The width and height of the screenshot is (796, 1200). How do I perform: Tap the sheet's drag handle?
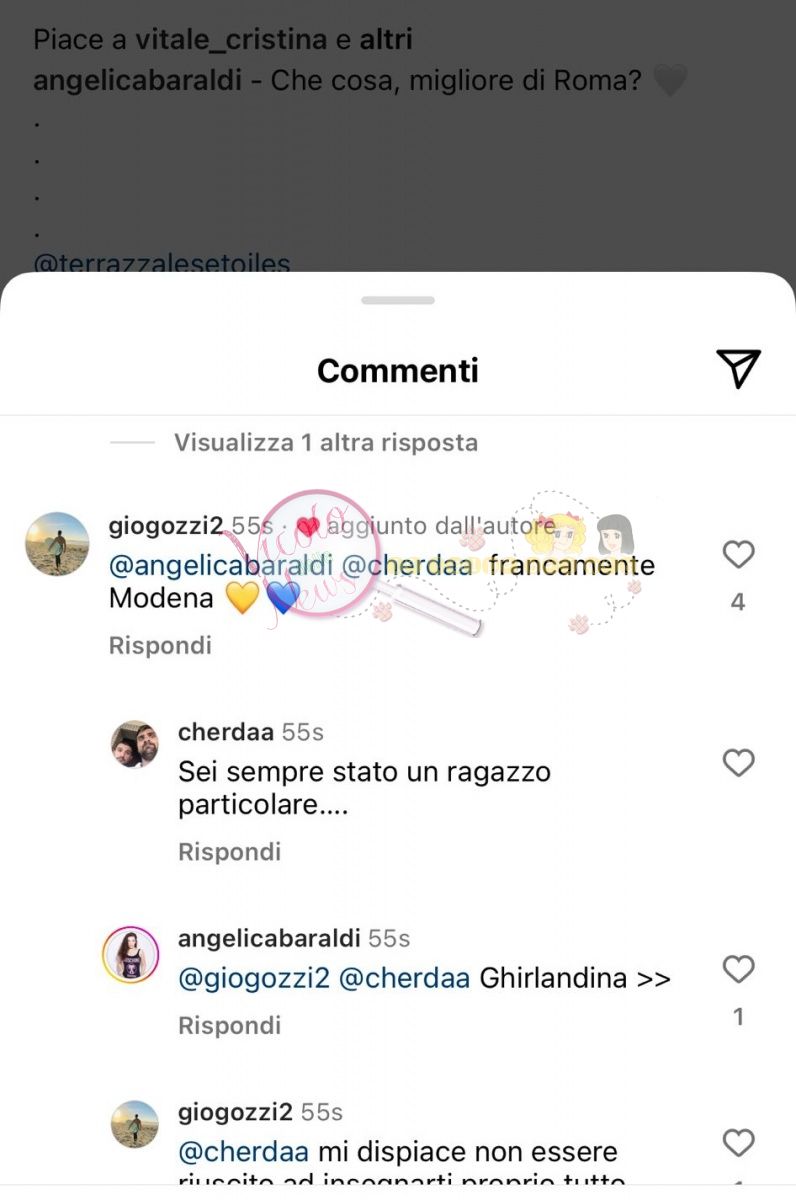(x=398, y=300)
